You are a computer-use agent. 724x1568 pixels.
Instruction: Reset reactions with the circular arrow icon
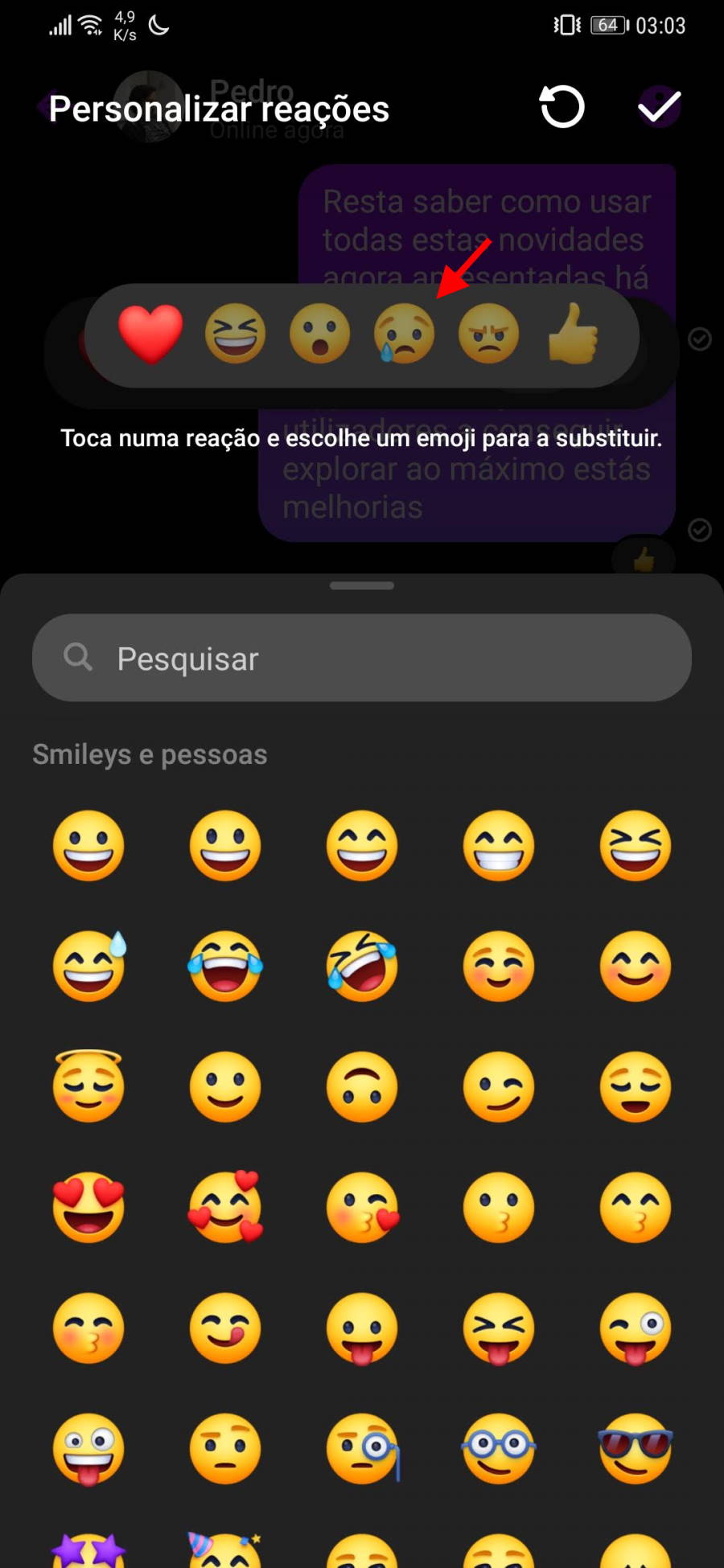pos(562,107)
